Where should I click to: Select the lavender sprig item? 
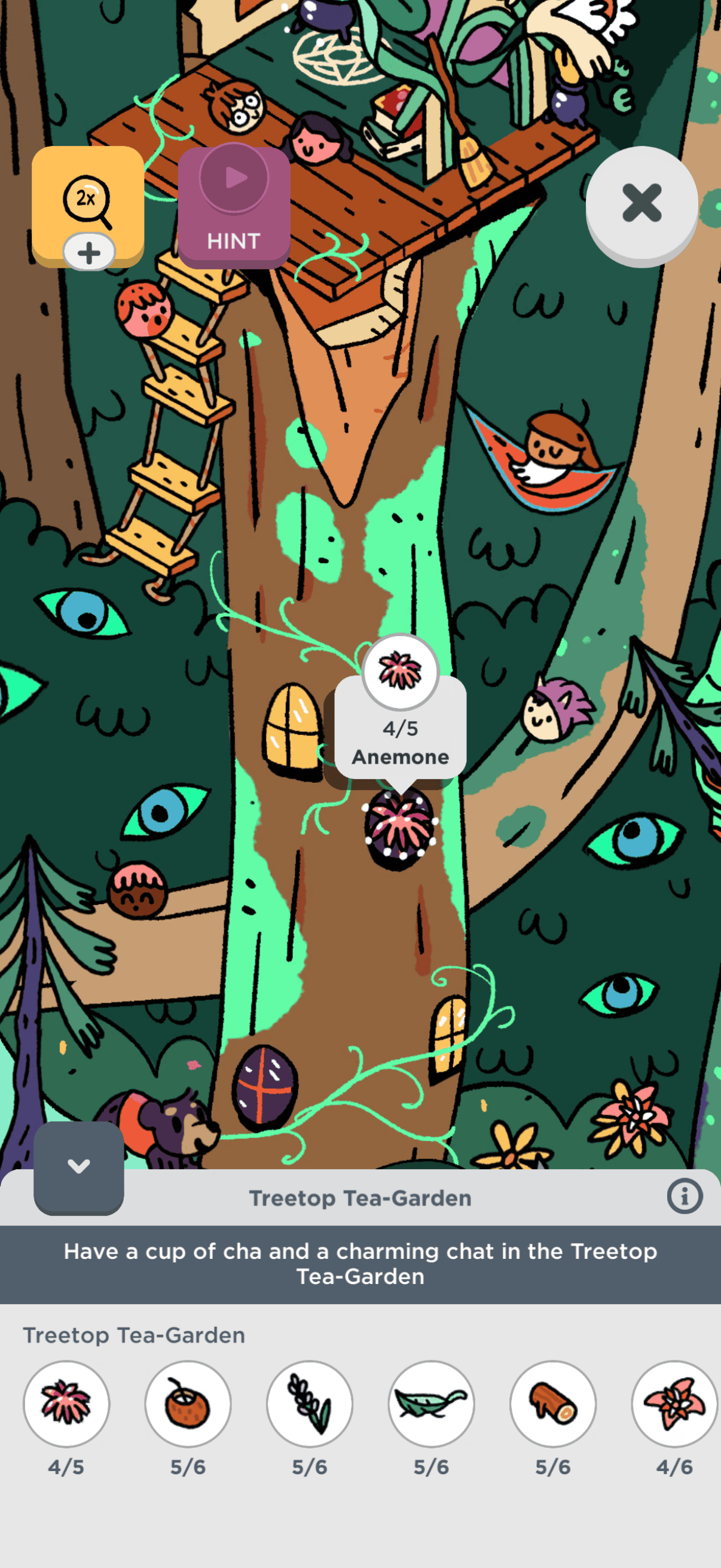click(x=310, y=1403)
